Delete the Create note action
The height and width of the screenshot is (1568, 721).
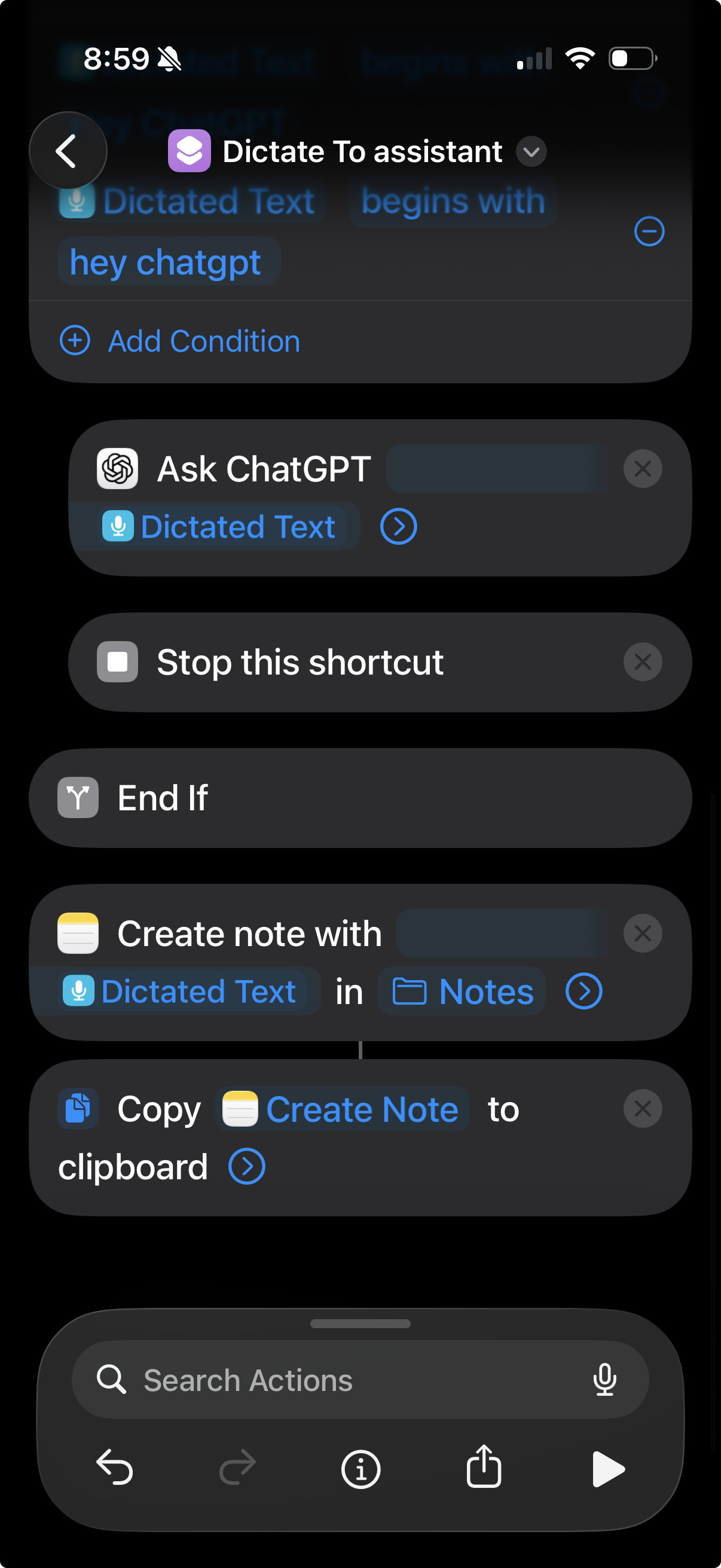pyautogui.click(x=643, y=932)
